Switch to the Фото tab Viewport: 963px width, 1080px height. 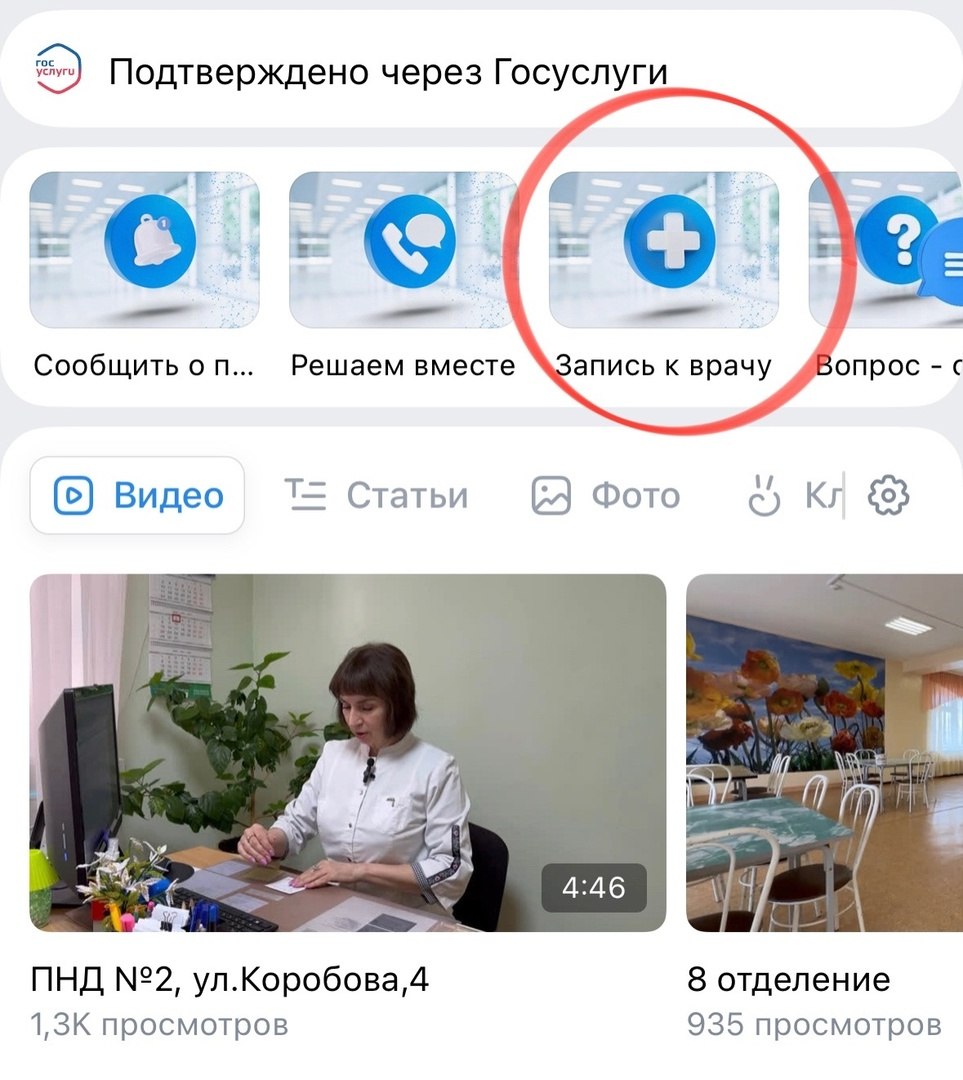pyautogui.click(x=605, y=496)
